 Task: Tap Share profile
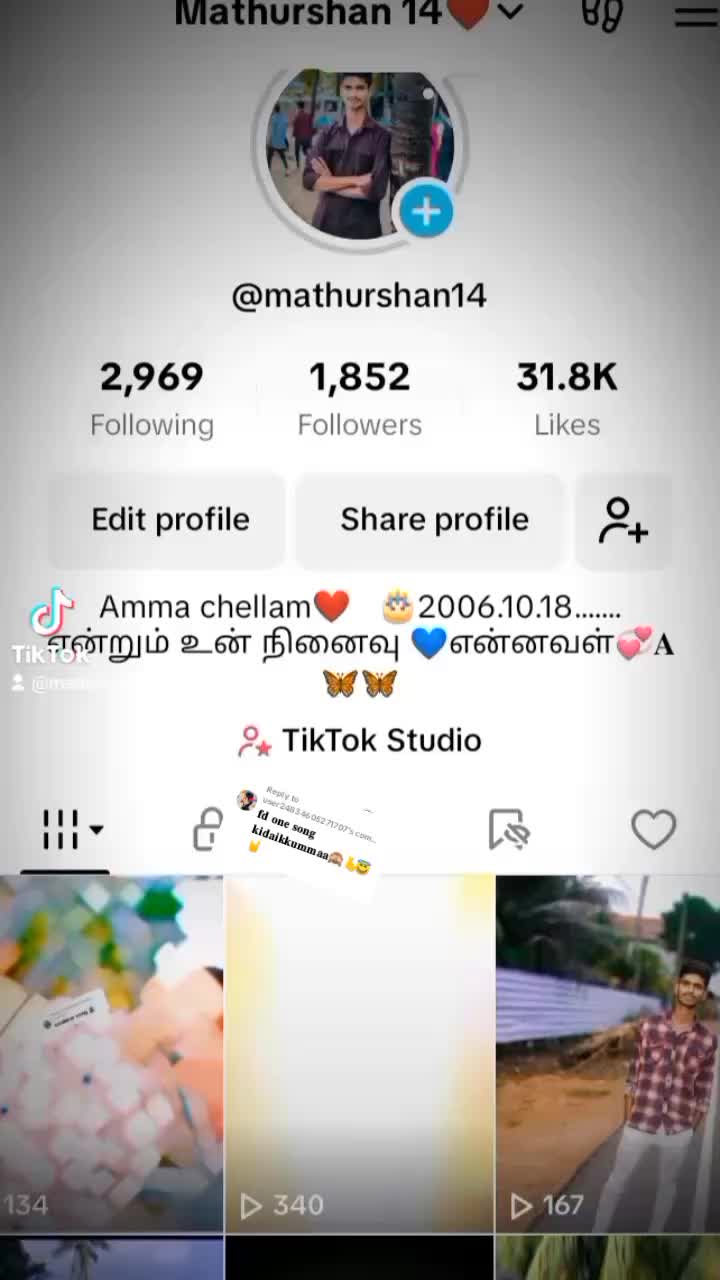[x=434, y=520]
